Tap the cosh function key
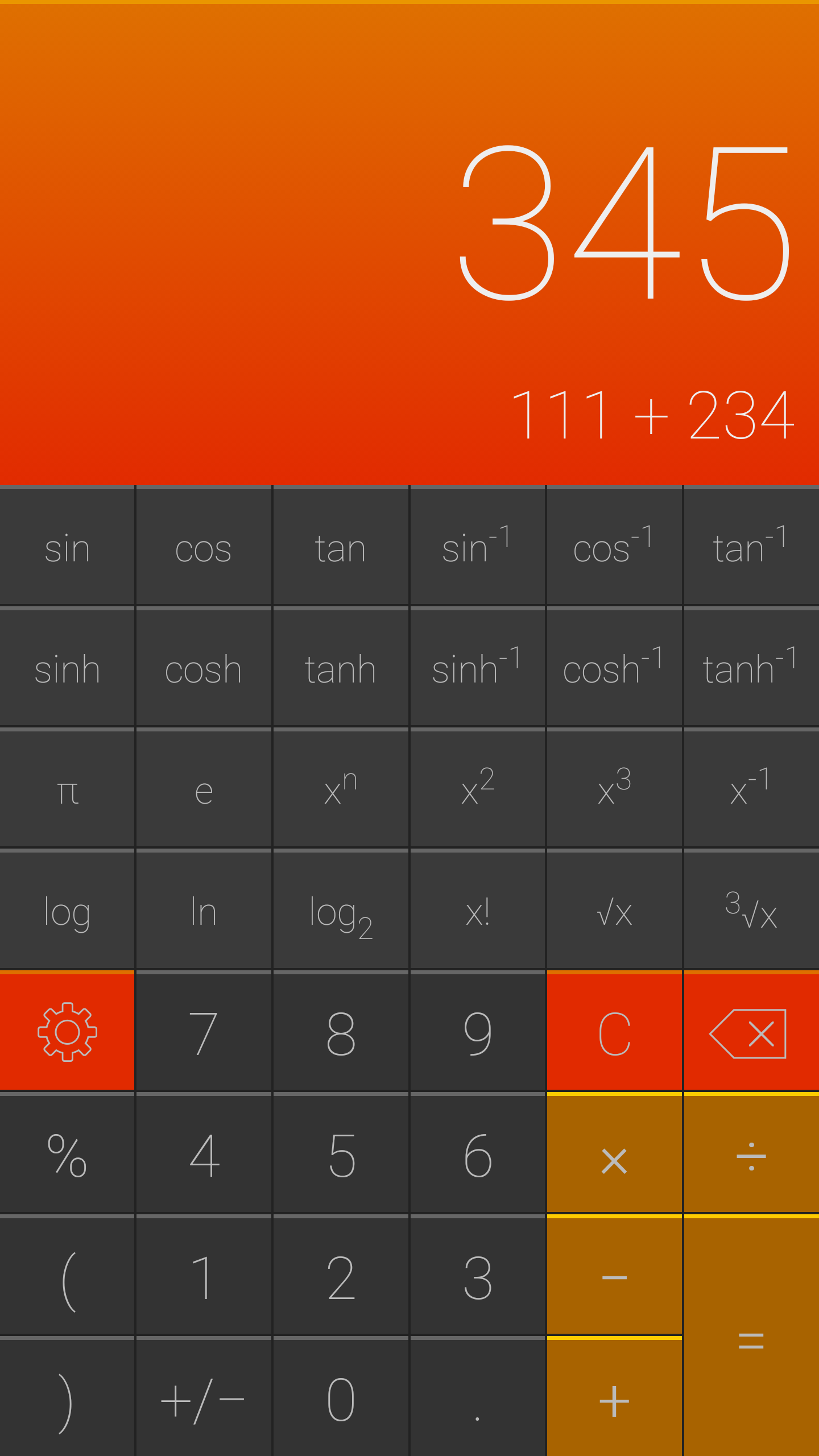819x1456 pixels. coord(204,667)
